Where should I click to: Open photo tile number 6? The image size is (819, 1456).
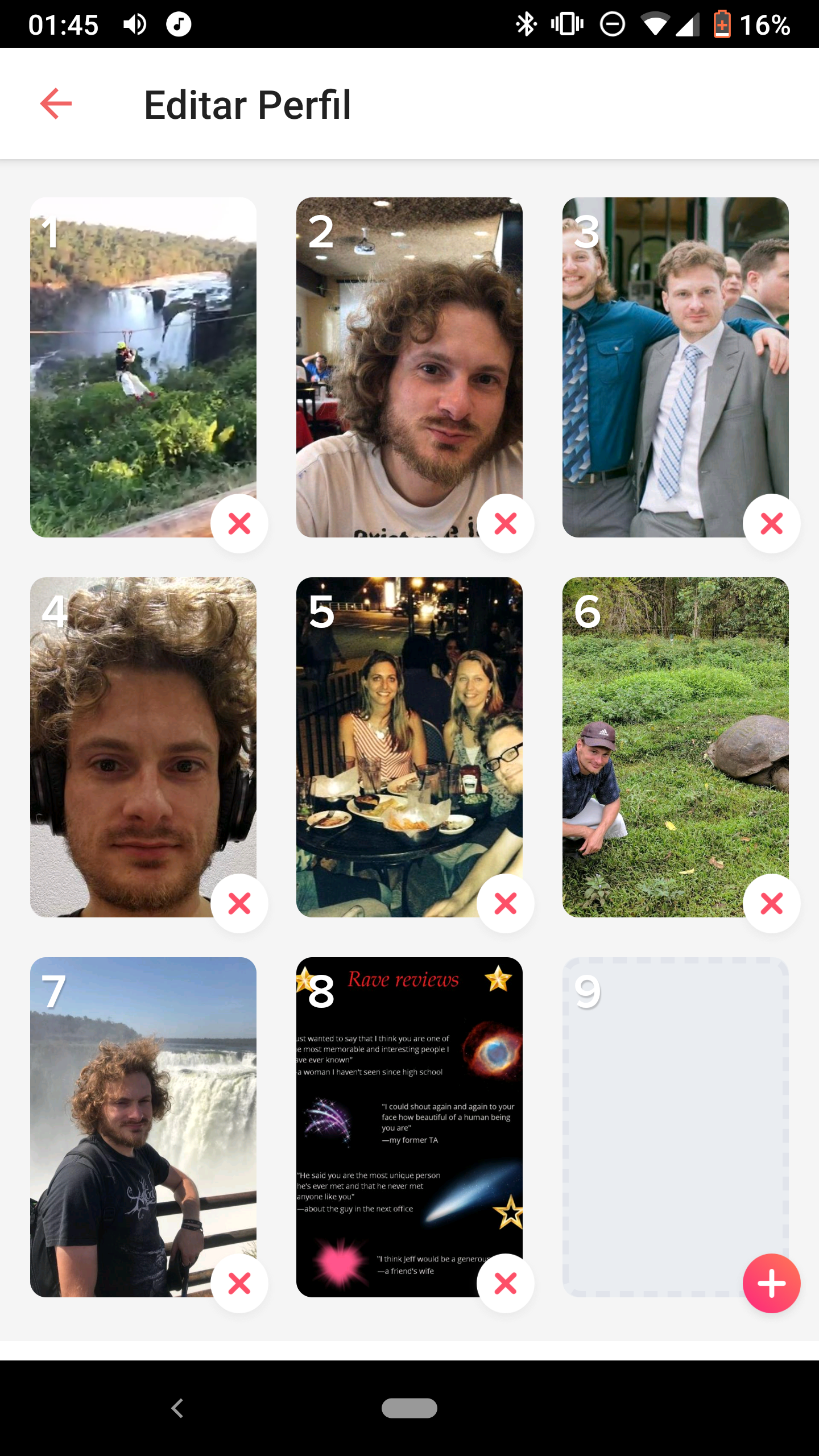(x=676, y=747)
